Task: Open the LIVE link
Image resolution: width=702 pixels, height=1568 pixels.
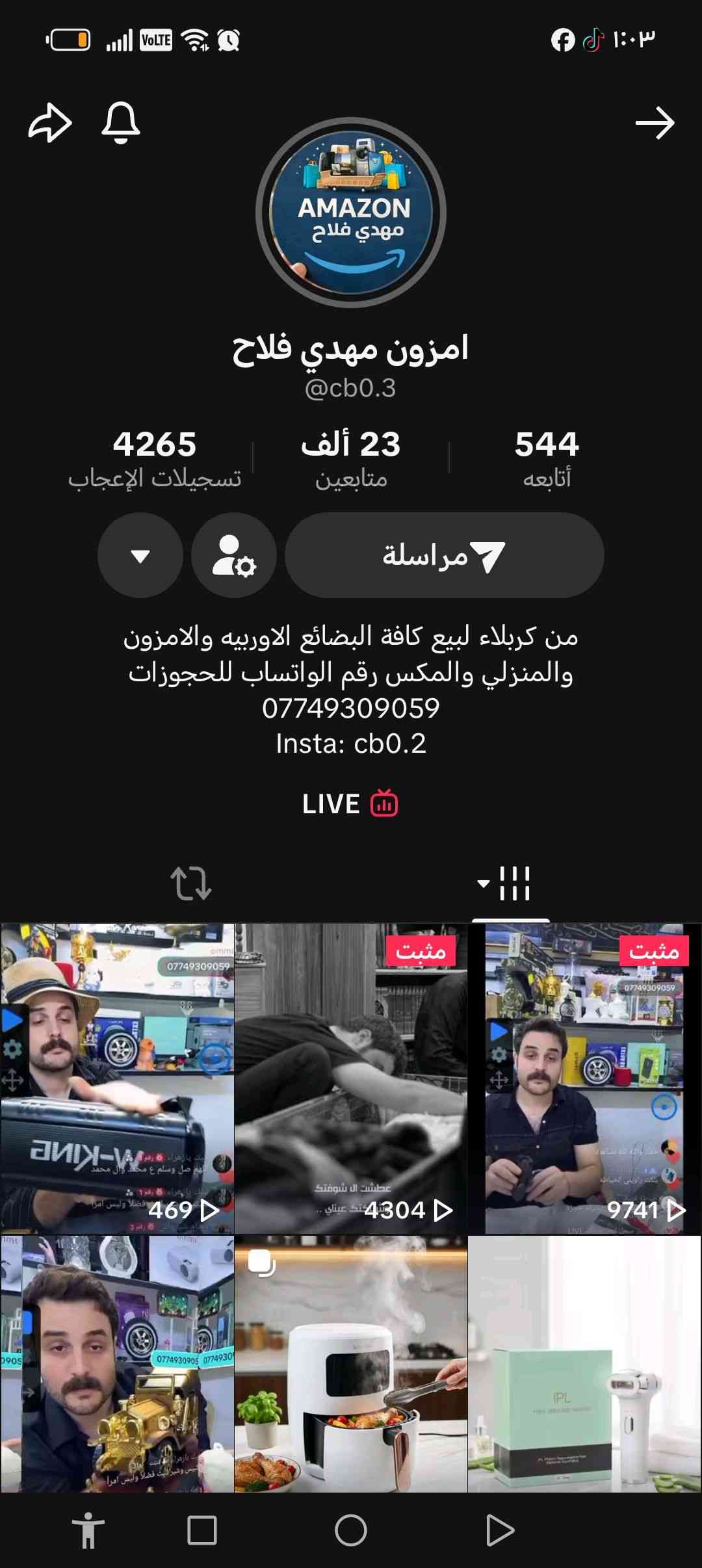Action: (x=350, y=804)
